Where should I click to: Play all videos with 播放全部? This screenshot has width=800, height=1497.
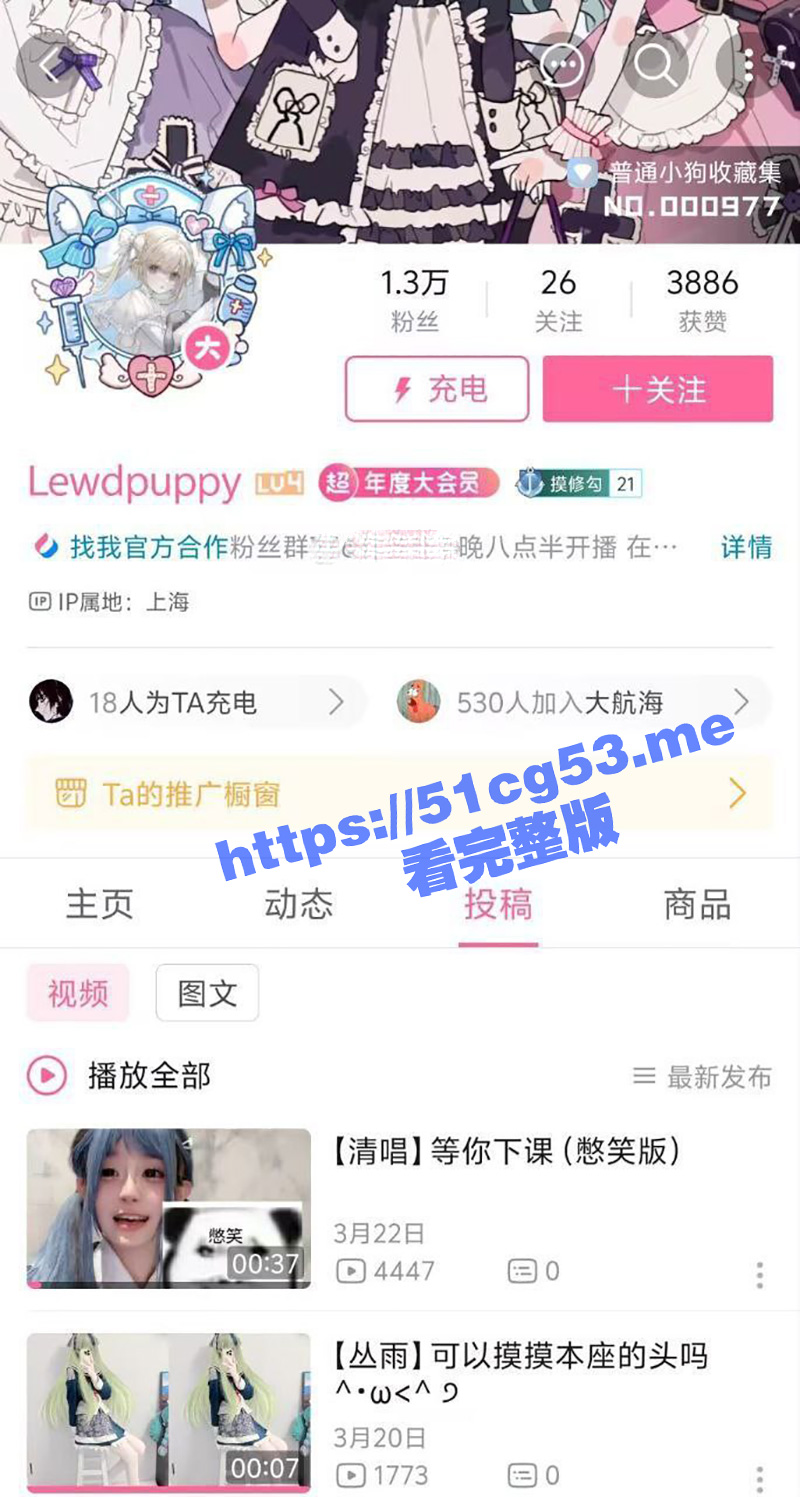coord(120,1076)
